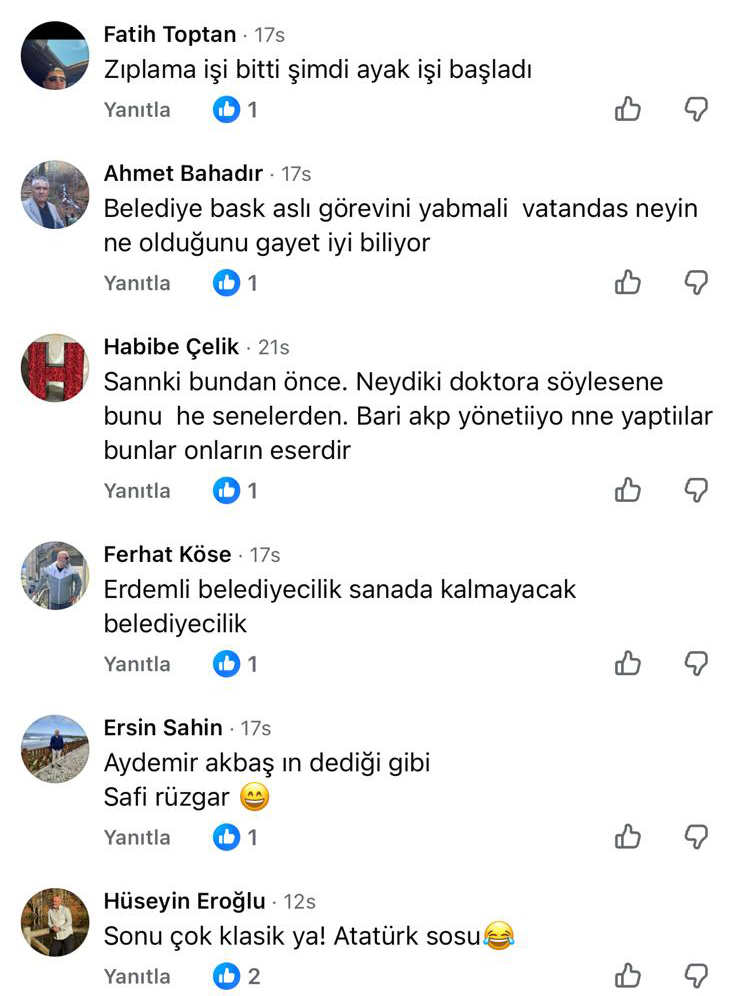Like Ferhat Köse's comment

point(628,663)
